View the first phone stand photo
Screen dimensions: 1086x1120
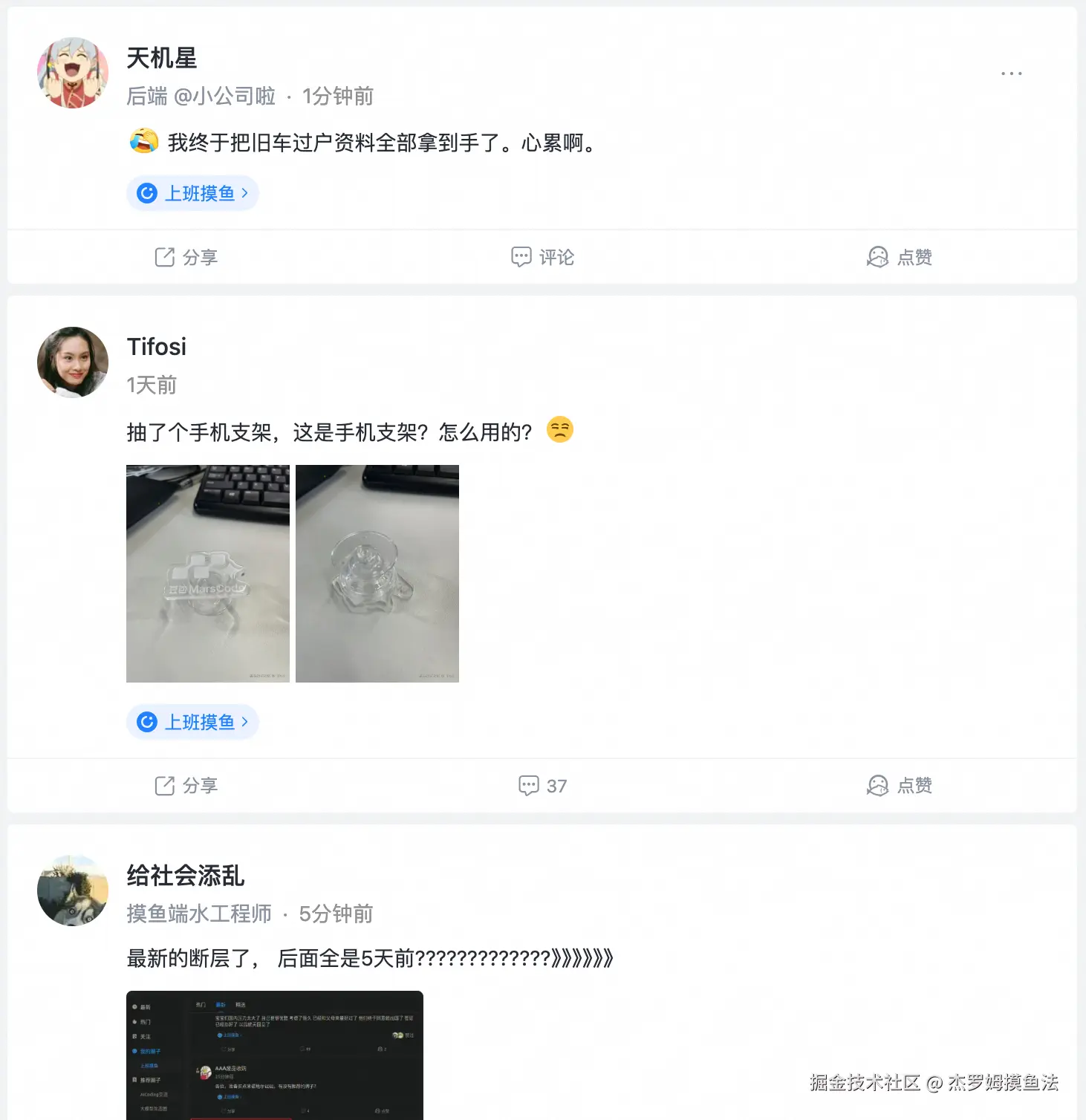click(207, 573)
